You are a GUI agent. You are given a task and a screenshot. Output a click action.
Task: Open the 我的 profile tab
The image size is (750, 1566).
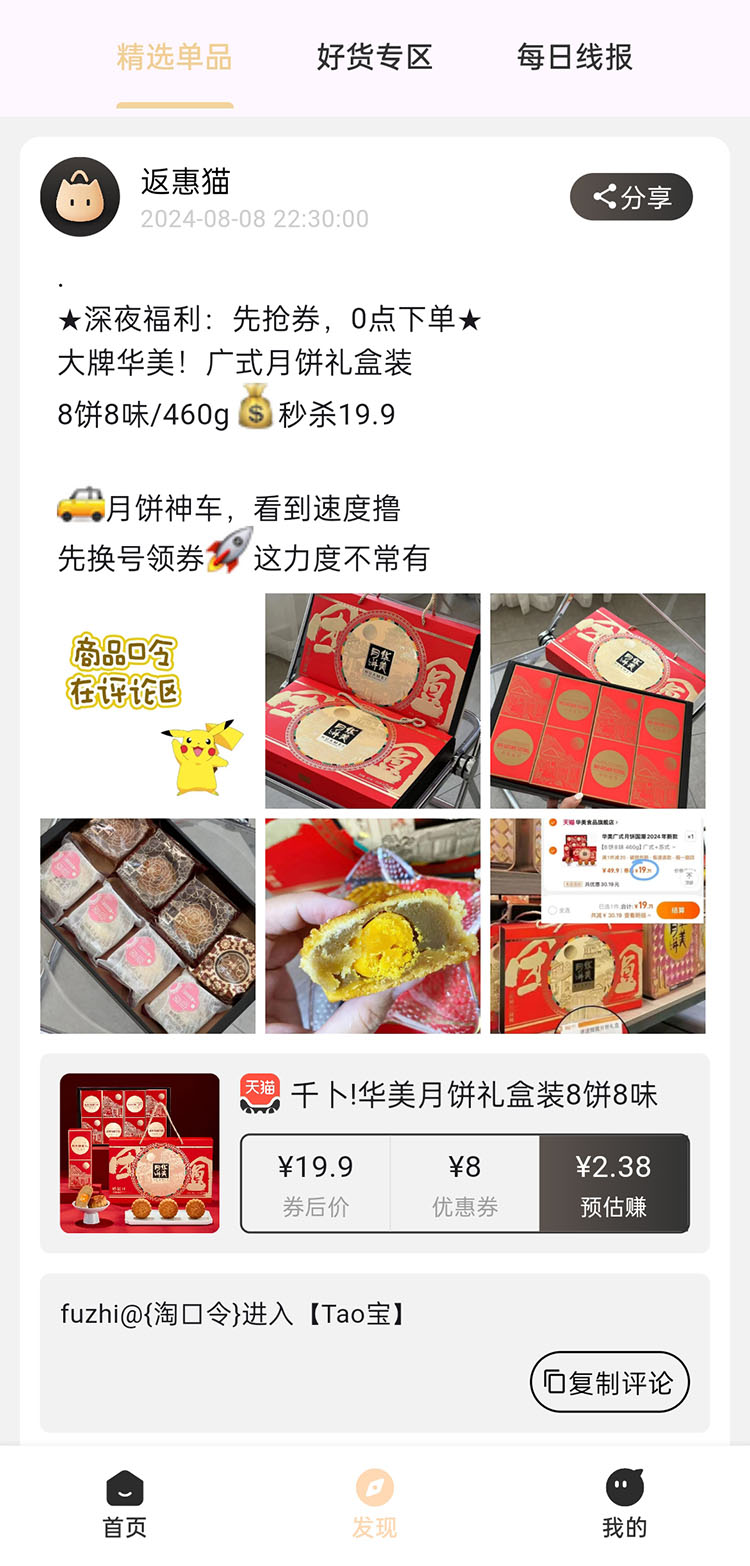coord(624,1505)
